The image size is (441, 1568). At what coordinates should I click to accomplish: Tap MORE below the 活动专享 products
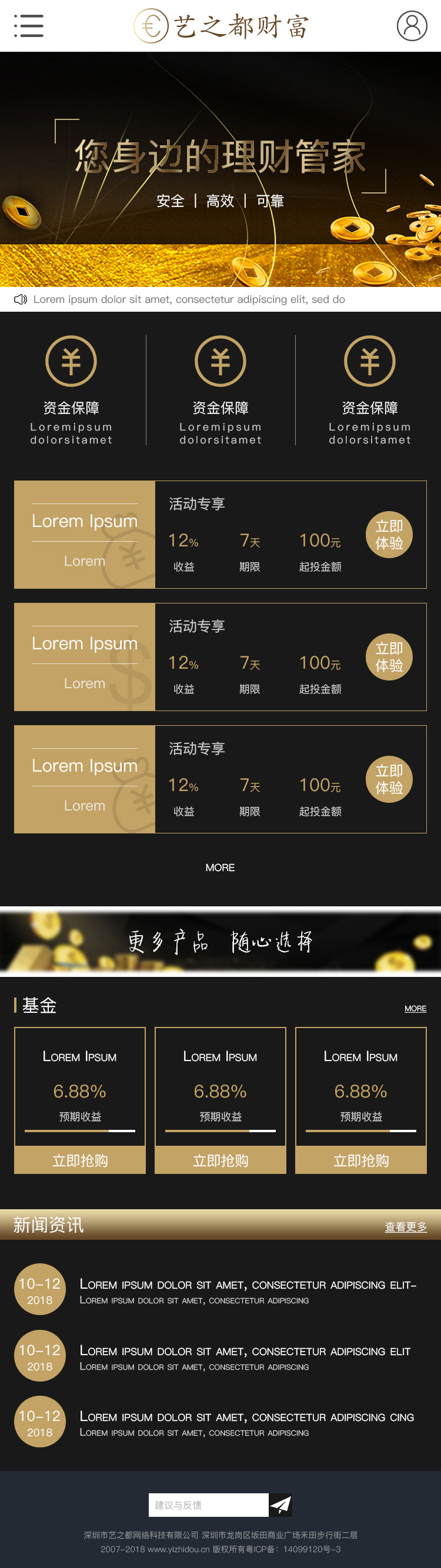(219, 868)
